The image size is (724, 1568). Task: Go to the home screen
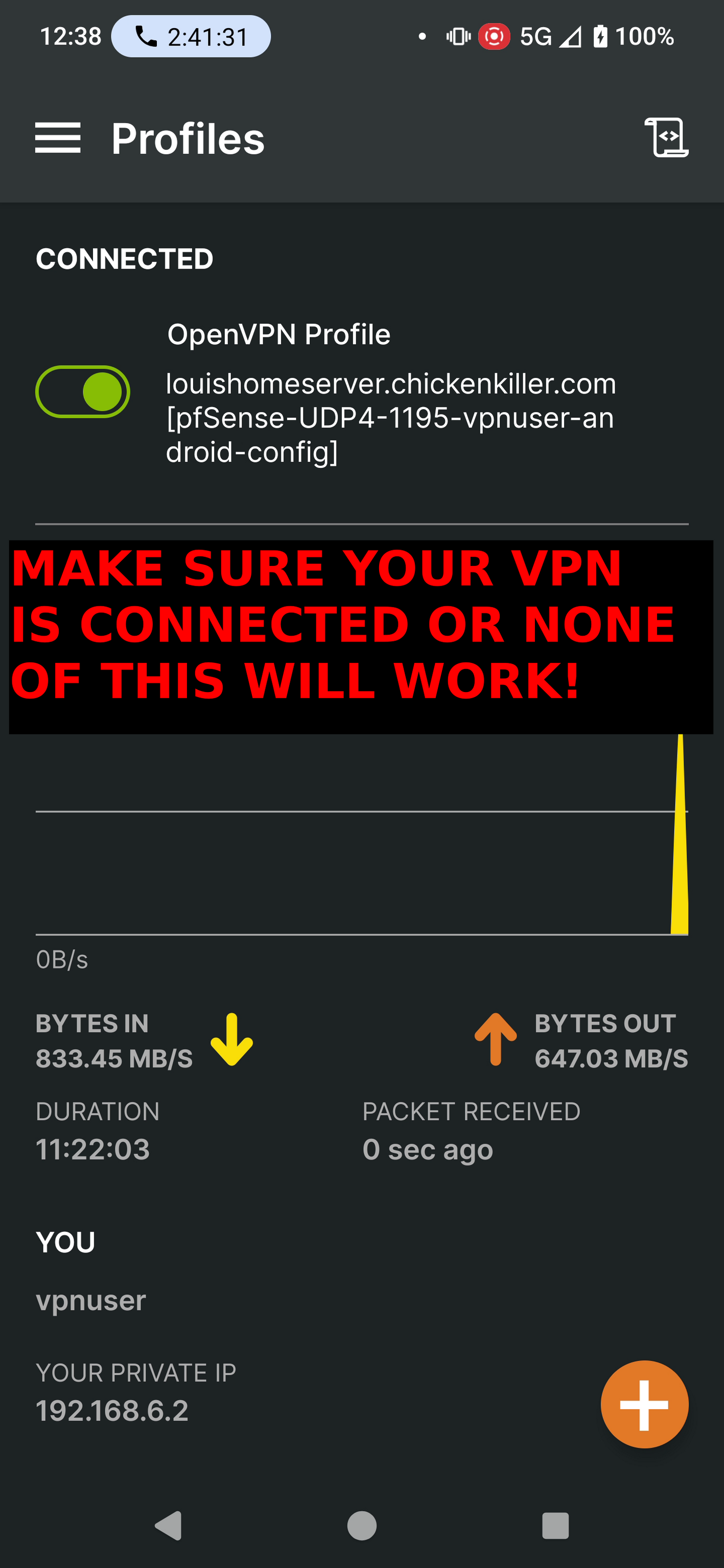point(362,1526)
